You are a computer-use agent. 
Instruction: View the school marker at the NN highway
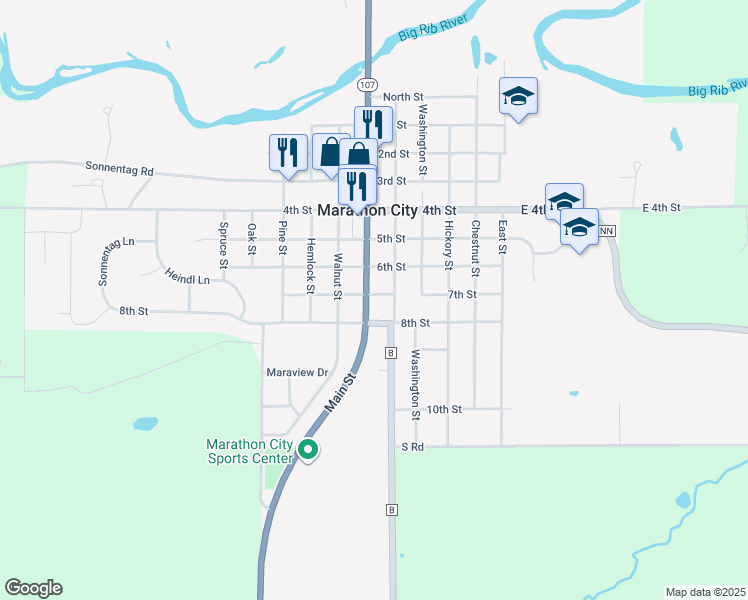click(x=579, y=227)
